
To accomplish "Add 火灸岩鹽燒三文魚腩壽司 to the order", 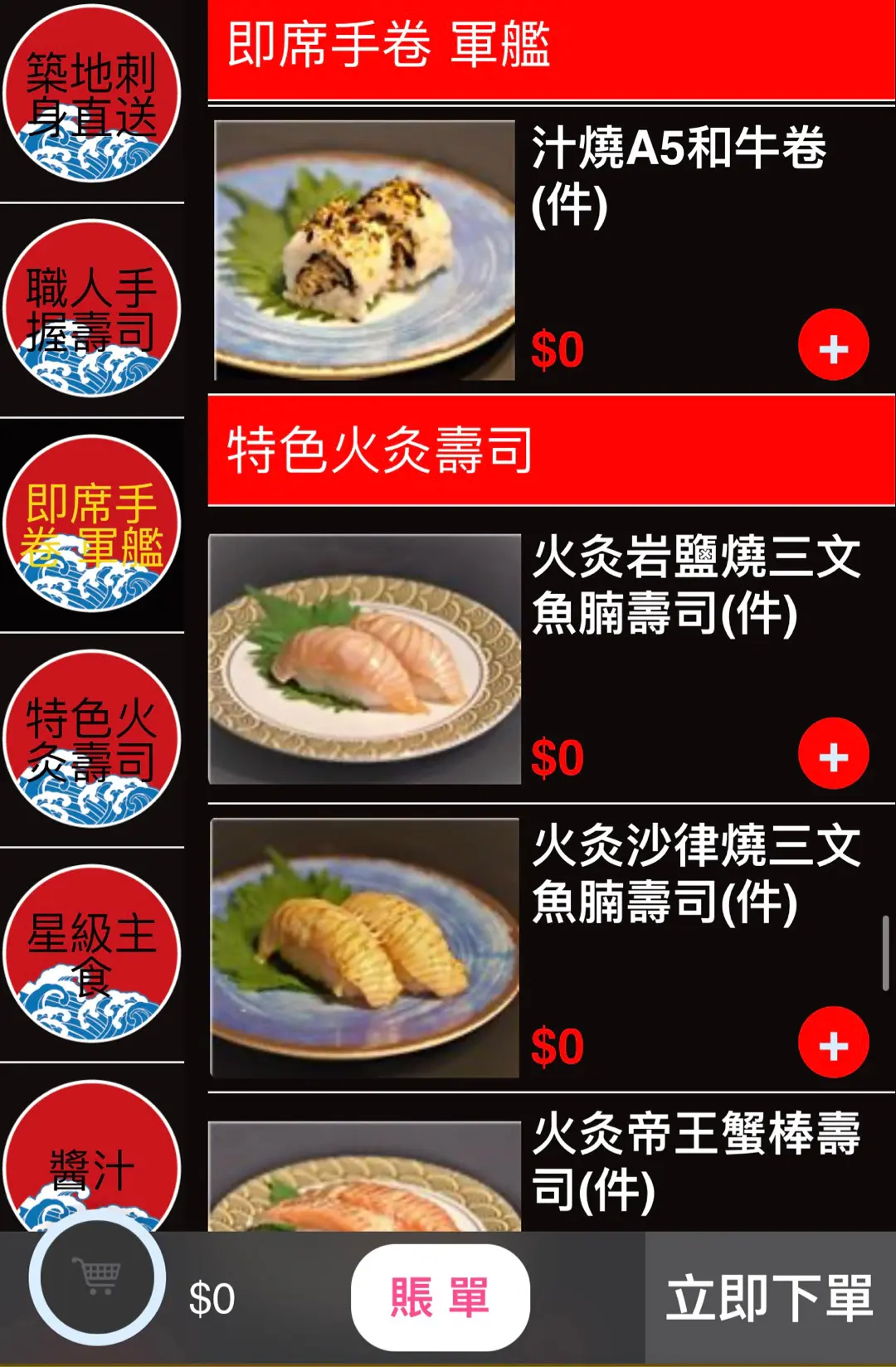I will pyautogui.click(x=833, y=754).
